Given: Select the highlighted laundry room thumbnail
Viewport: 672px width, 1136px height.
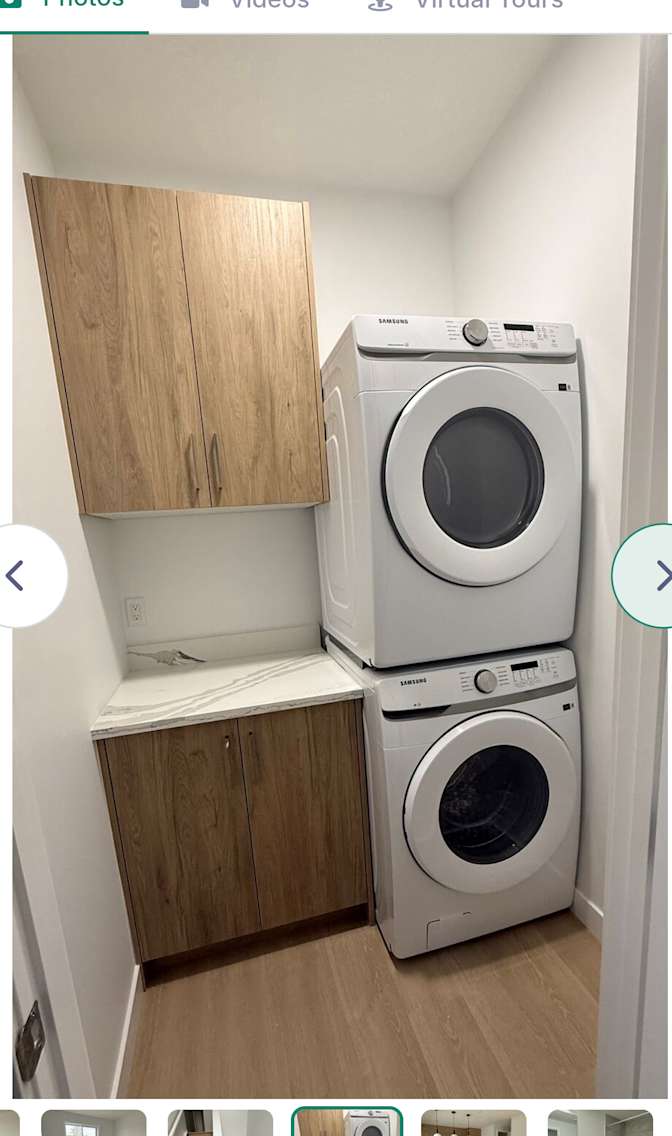Looking at the screenshot, I should (x=347, y=1124).
